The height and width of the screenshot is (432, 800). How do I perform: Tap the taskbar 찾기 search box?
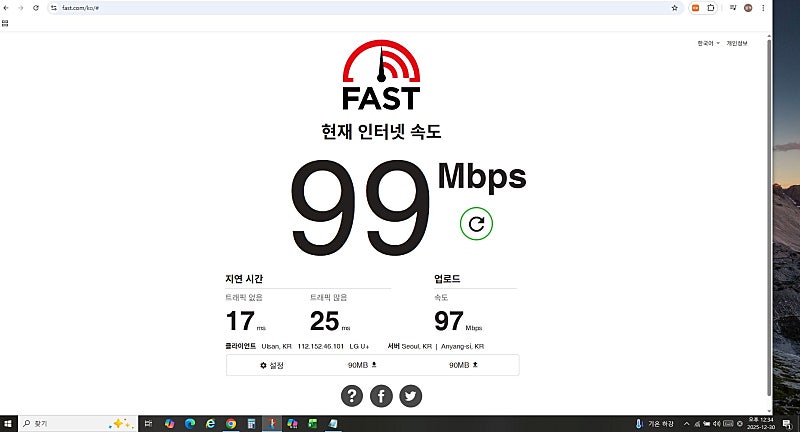click(x=70, y=424)
